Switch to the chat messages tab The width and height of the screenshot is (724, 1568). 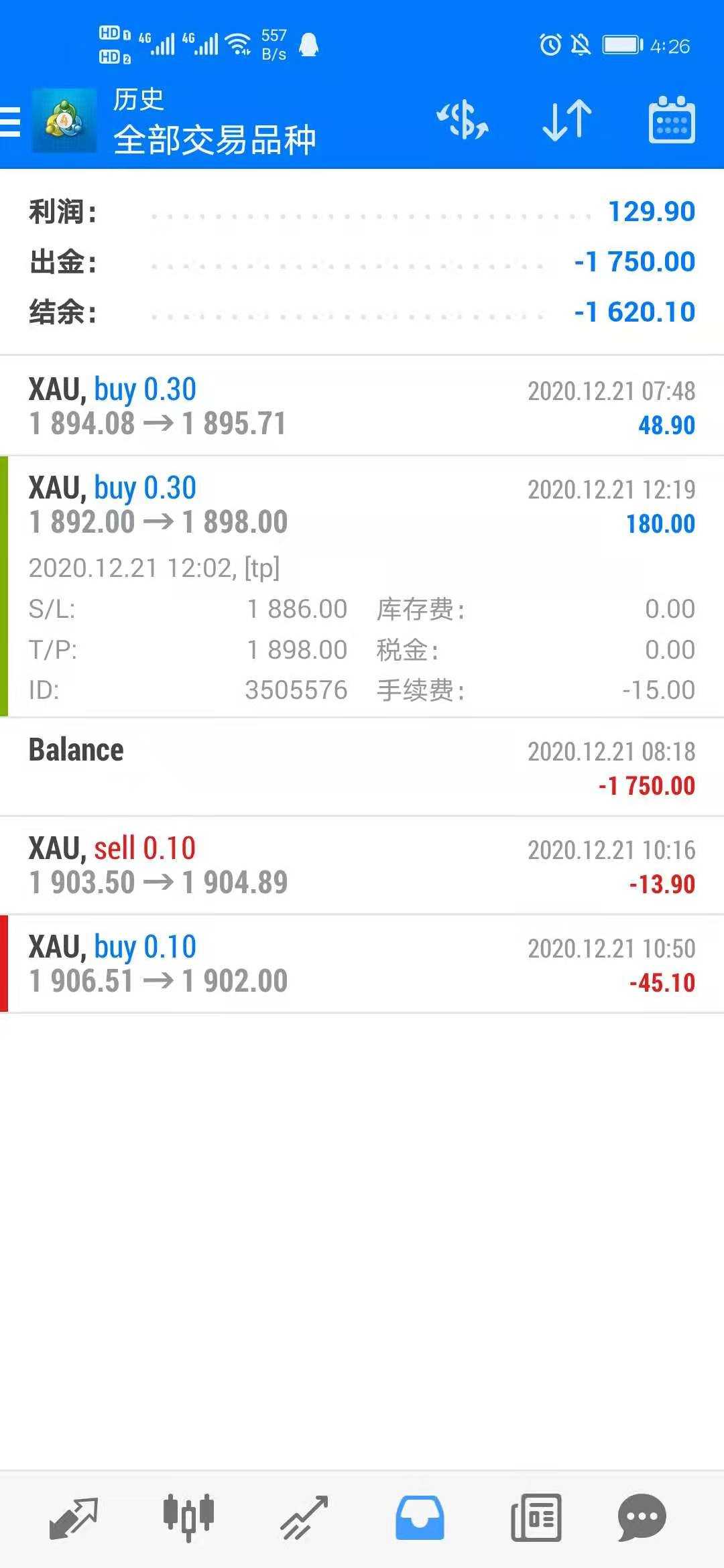(x=642, y=1517)
